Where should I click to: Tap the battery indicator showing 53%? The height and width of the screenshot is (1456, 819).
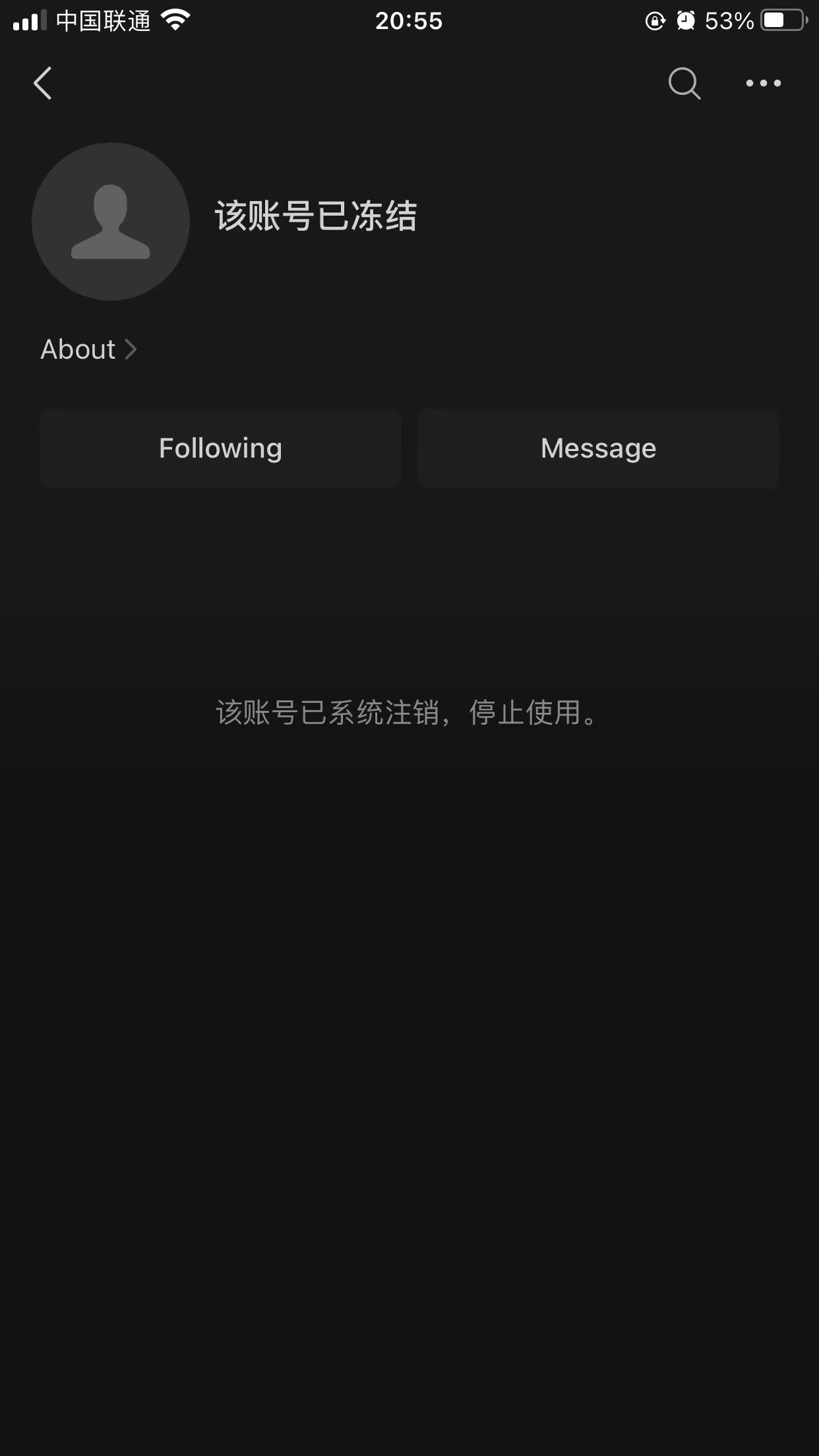(x=729, y=20)
